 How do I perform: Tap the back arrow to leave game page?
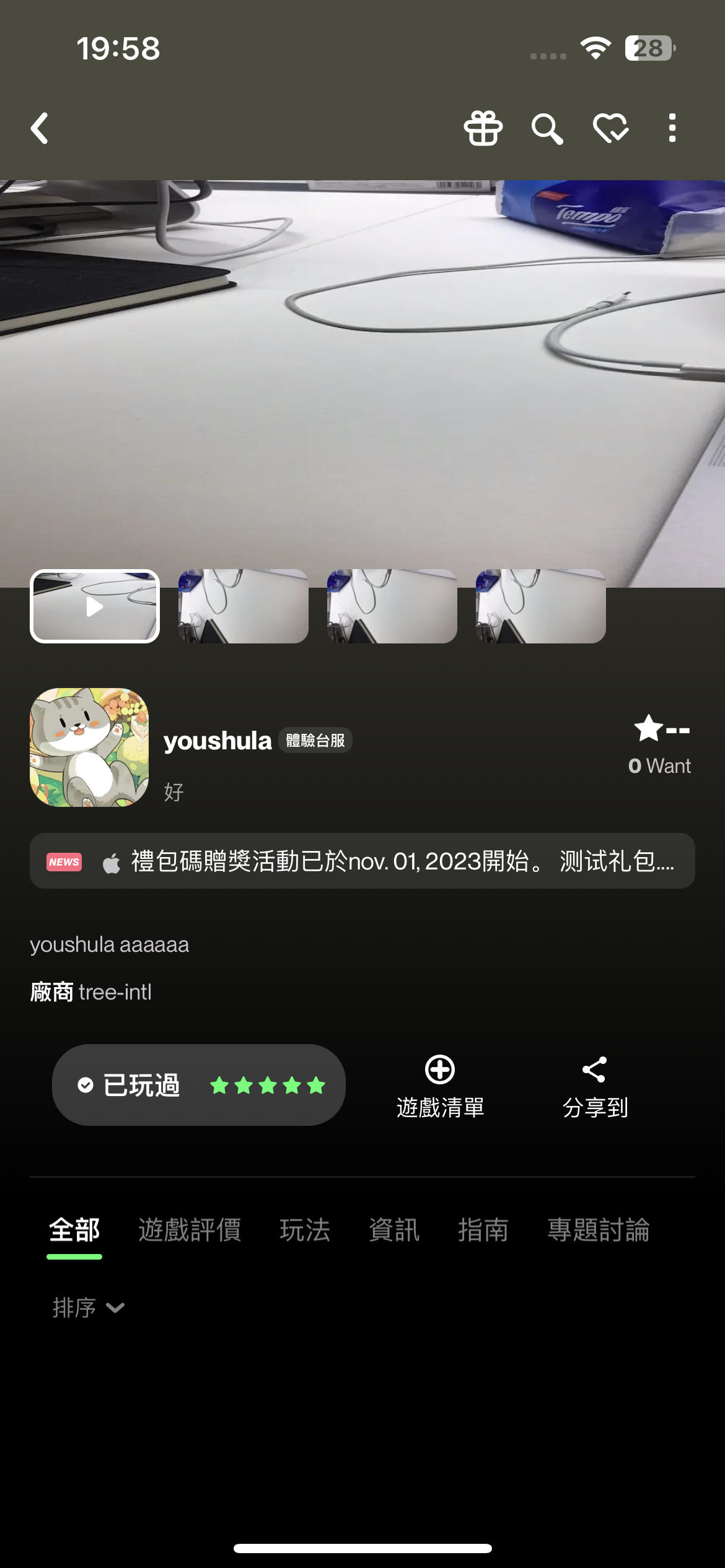click(x=40, y=129)
